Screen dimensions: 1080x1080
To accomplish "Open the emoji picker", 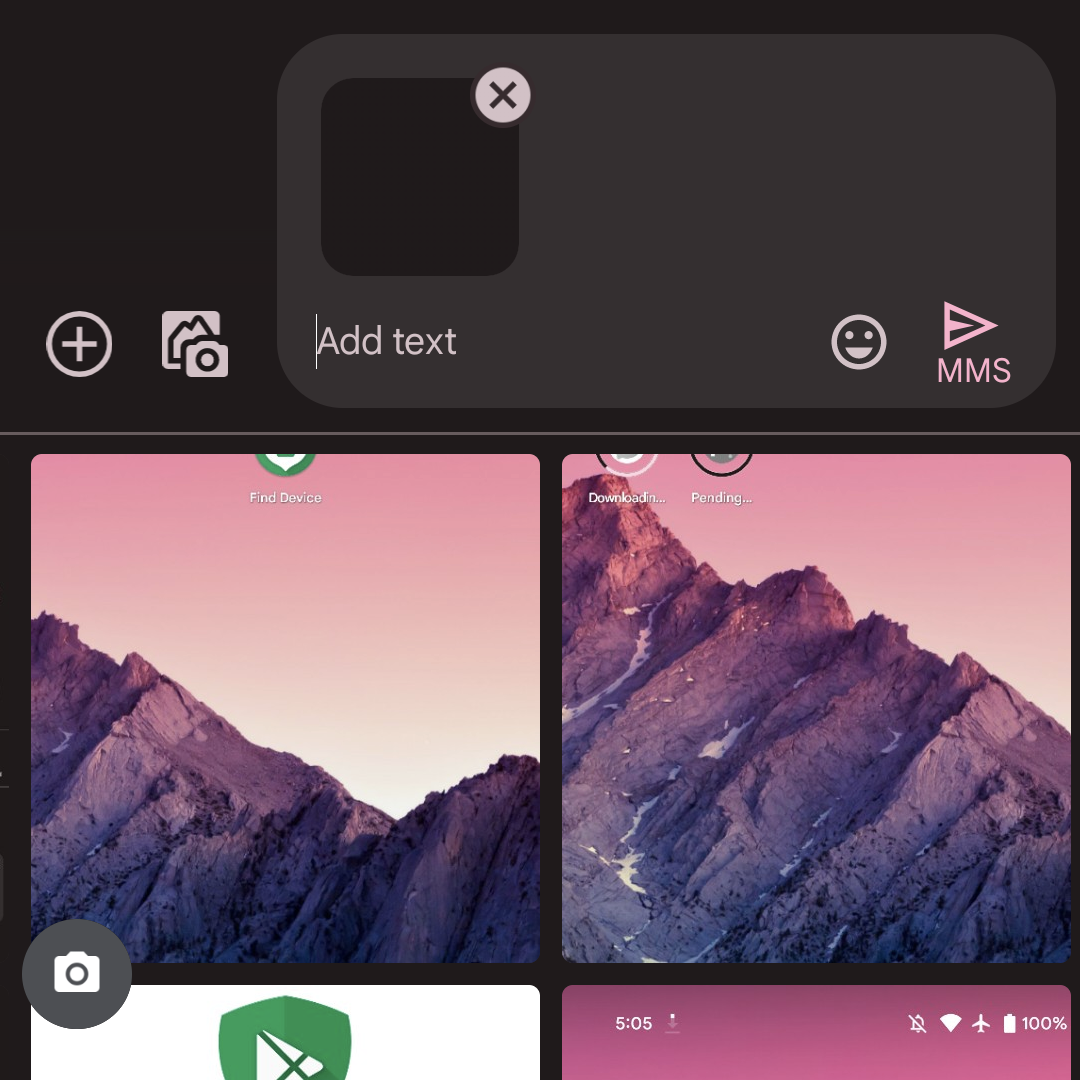I will (859, 342).
